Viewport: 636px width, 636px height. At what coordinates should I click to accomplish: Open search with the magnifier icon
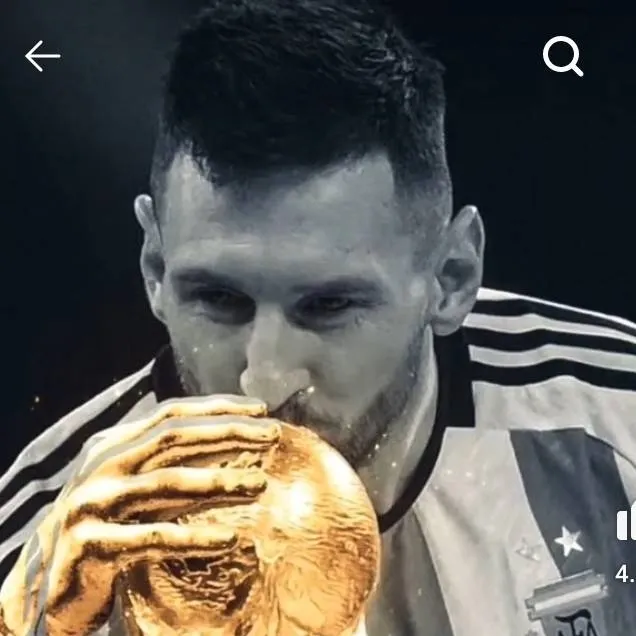(x=562, y=57)
